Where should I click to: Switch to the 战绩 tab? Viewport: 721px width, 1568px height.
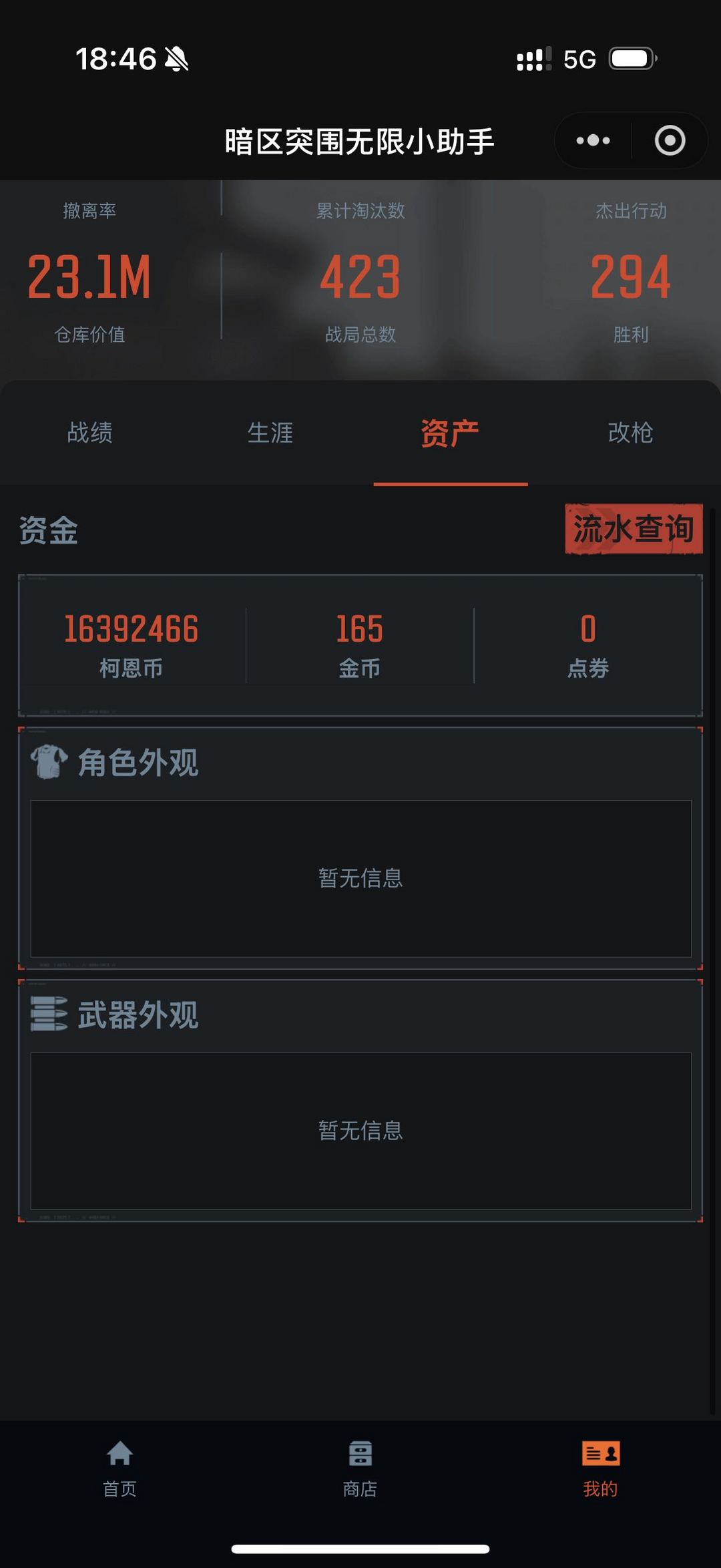[x=90, y=433]
